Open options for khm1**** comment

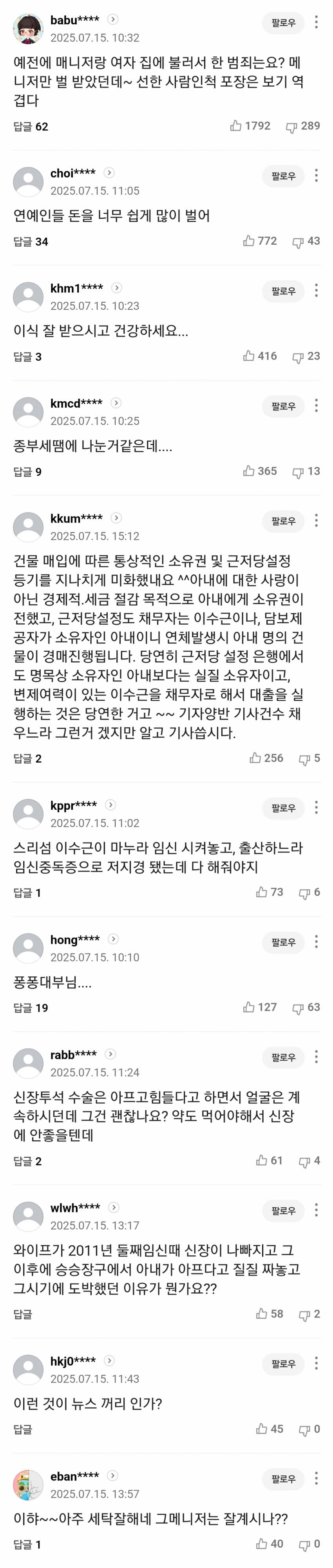(316, 291)
